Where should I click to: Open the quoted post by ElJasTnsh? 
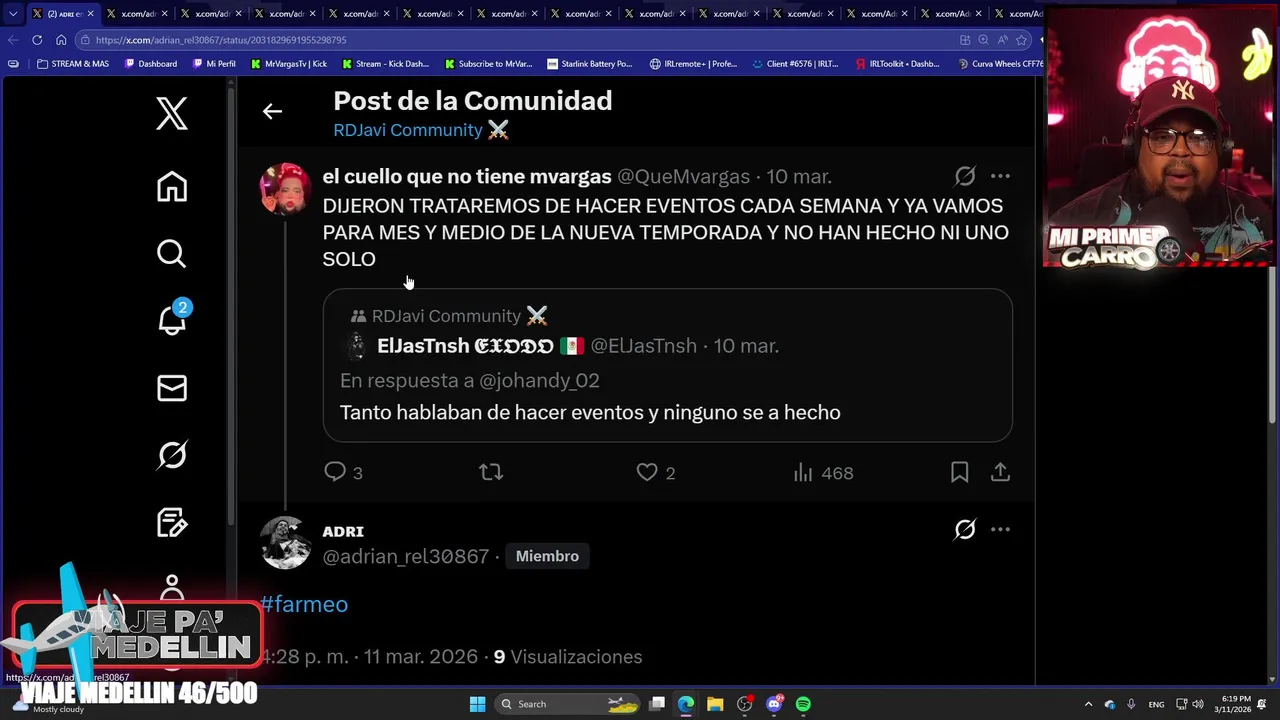click(667, 380)
